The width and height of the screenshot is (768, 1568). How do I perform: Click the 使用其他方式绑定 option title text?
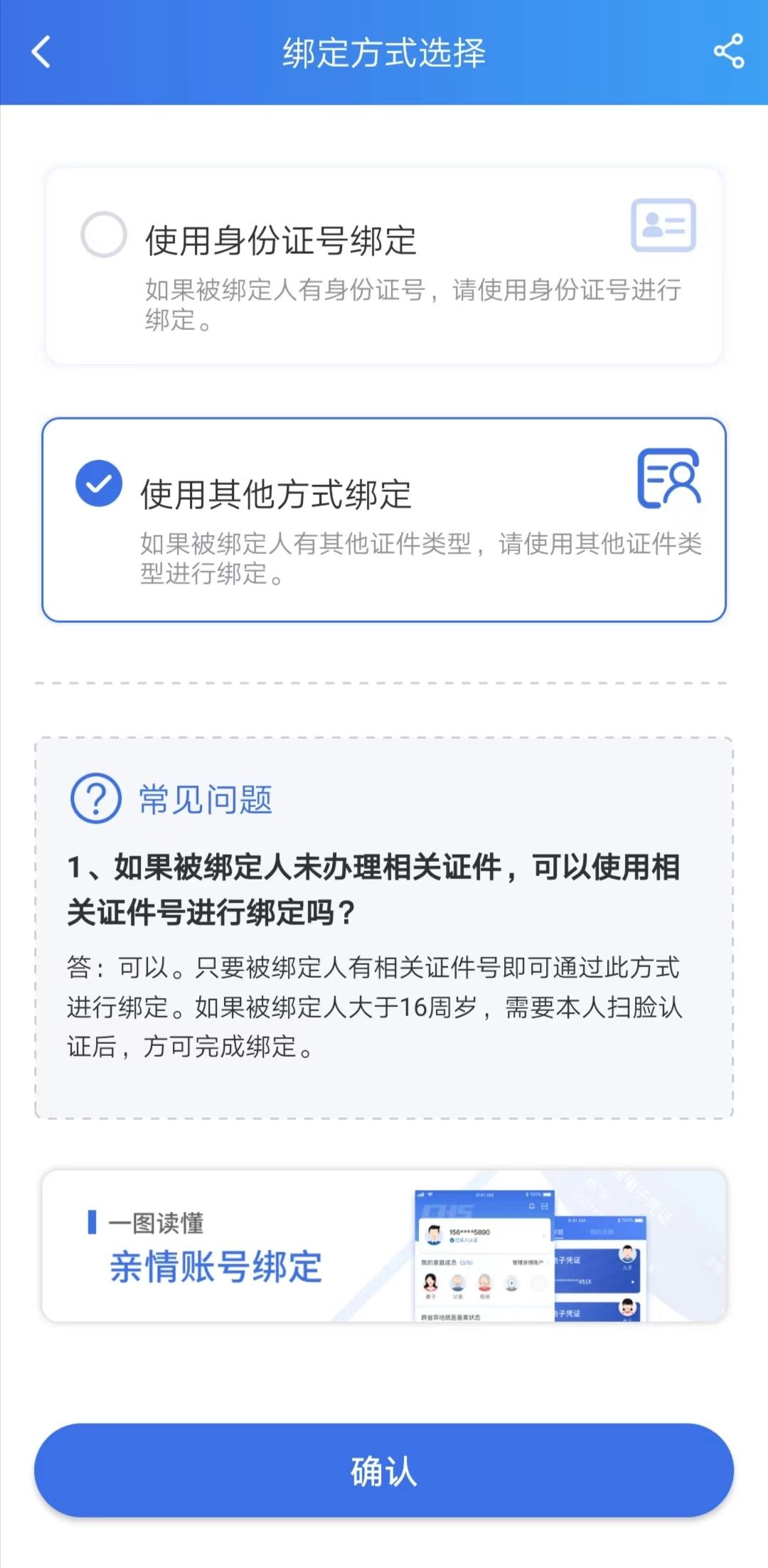point(274,492)
